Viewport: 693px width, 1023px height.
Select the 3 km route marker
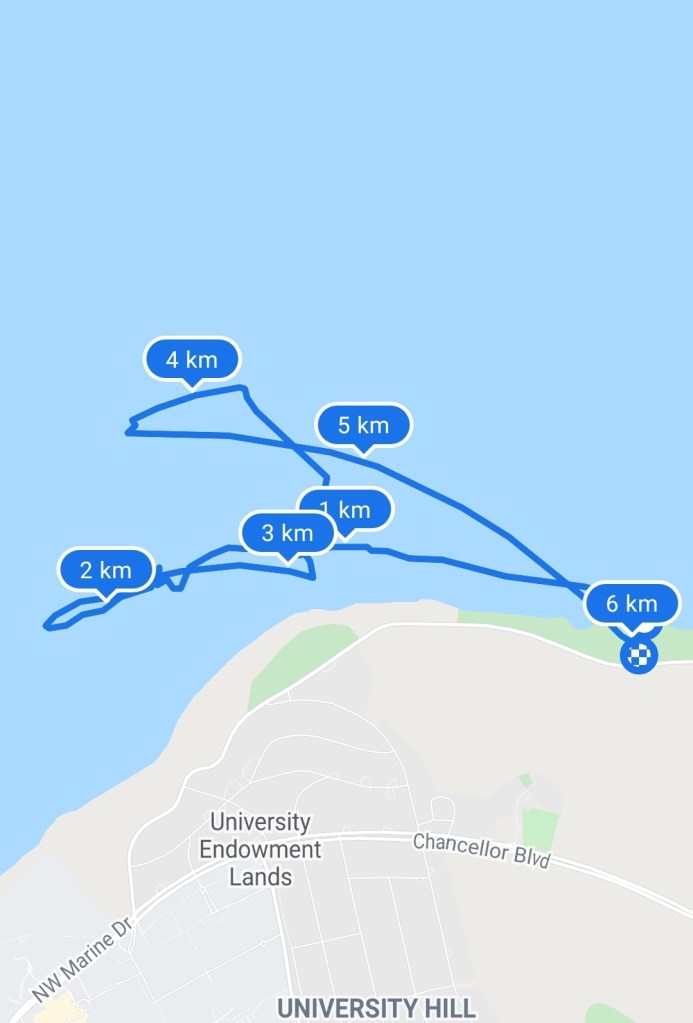(x=287, y=533)
